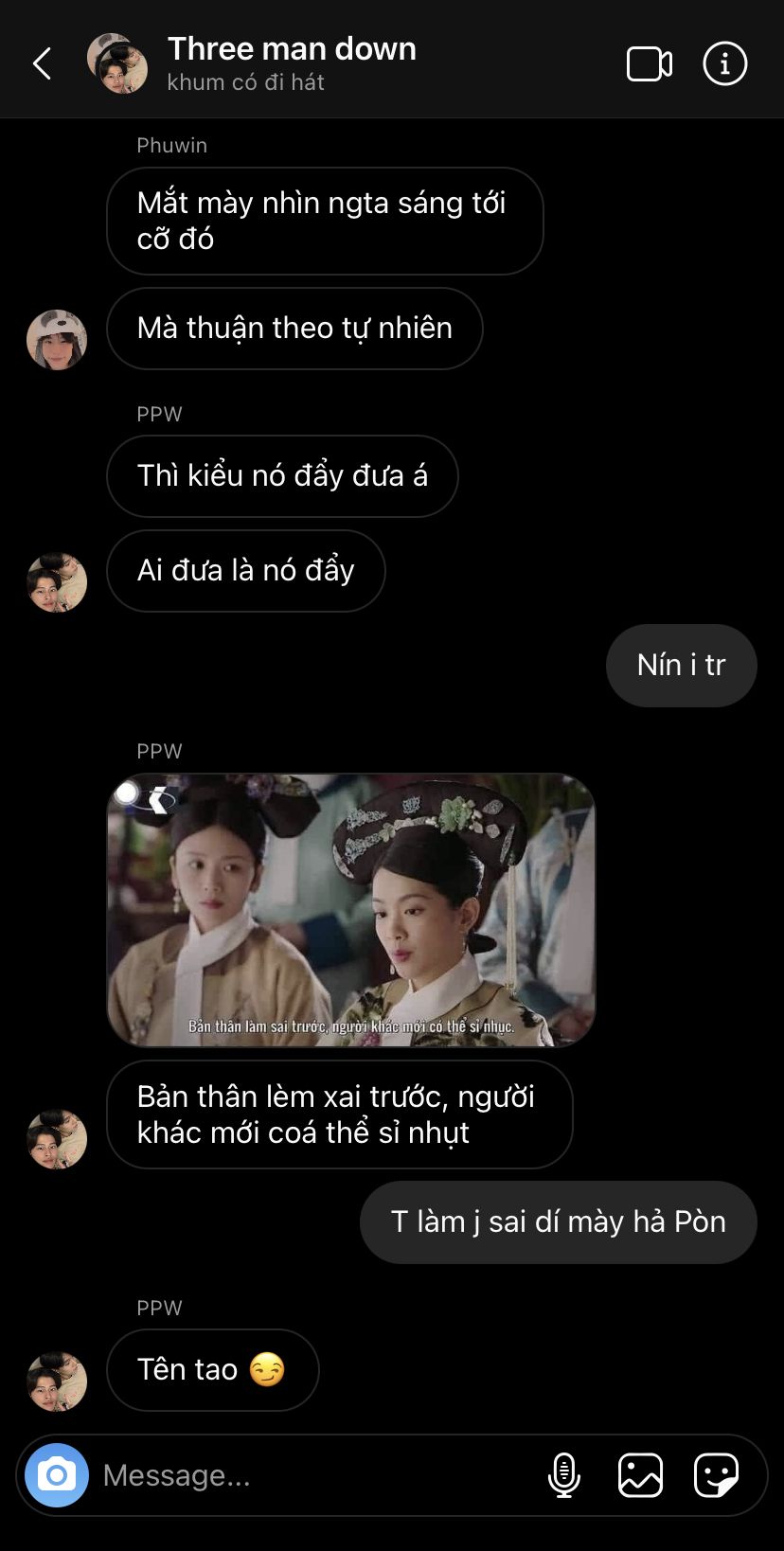
Task: Open the camera from the message bar
Action: click(x=57, y=1474)
